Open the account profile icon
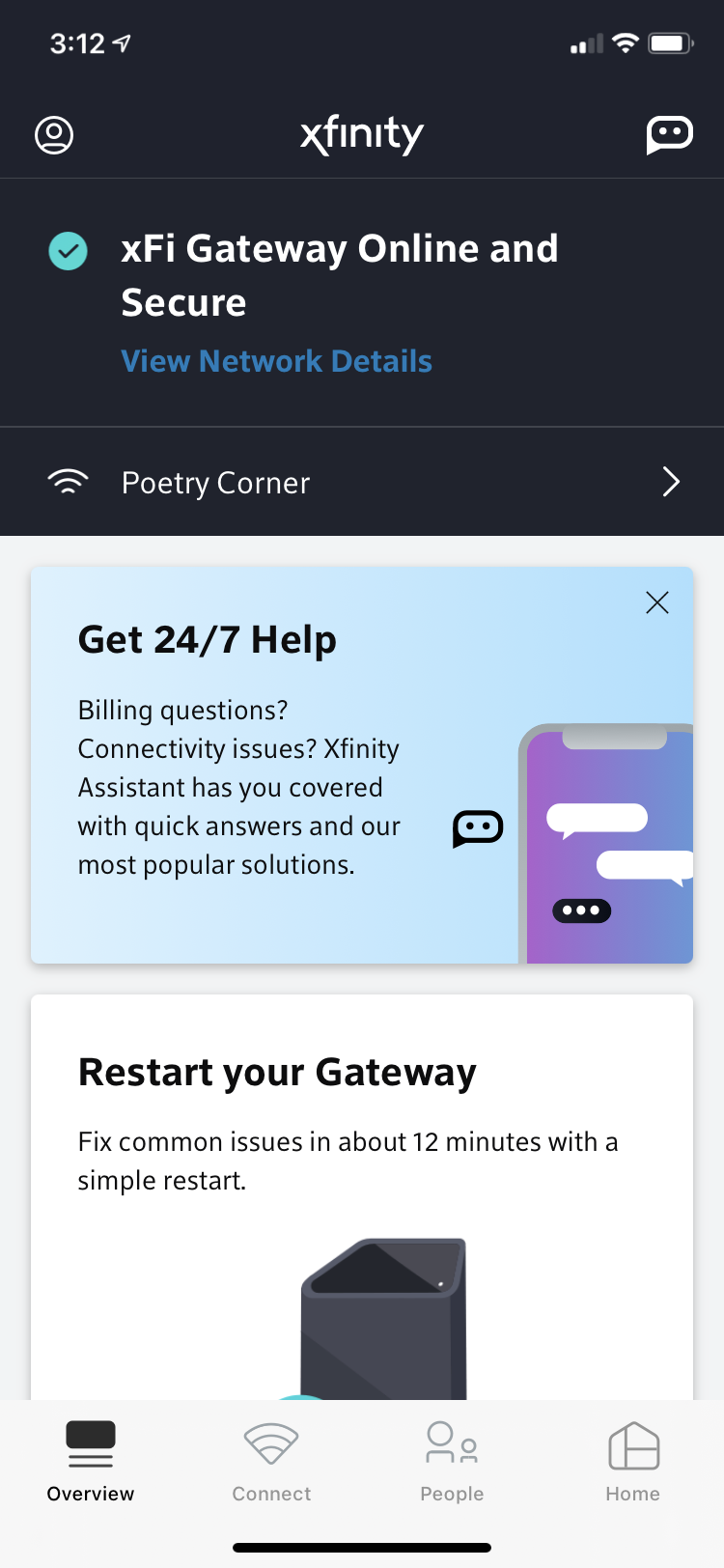The image size is (724, 1568). click(x=53, y=134)
